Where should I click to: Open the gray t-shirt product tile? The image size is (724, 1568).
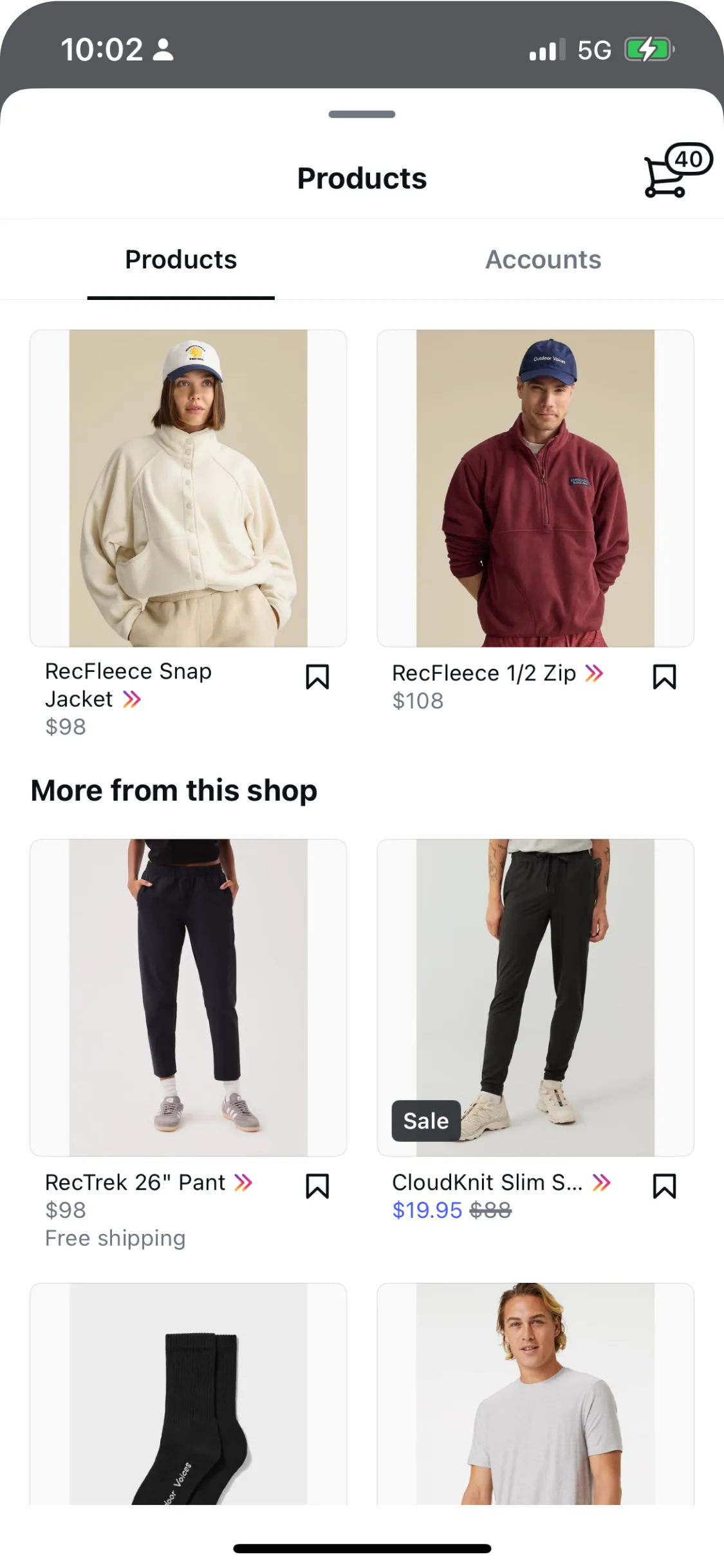point(535,1394)
